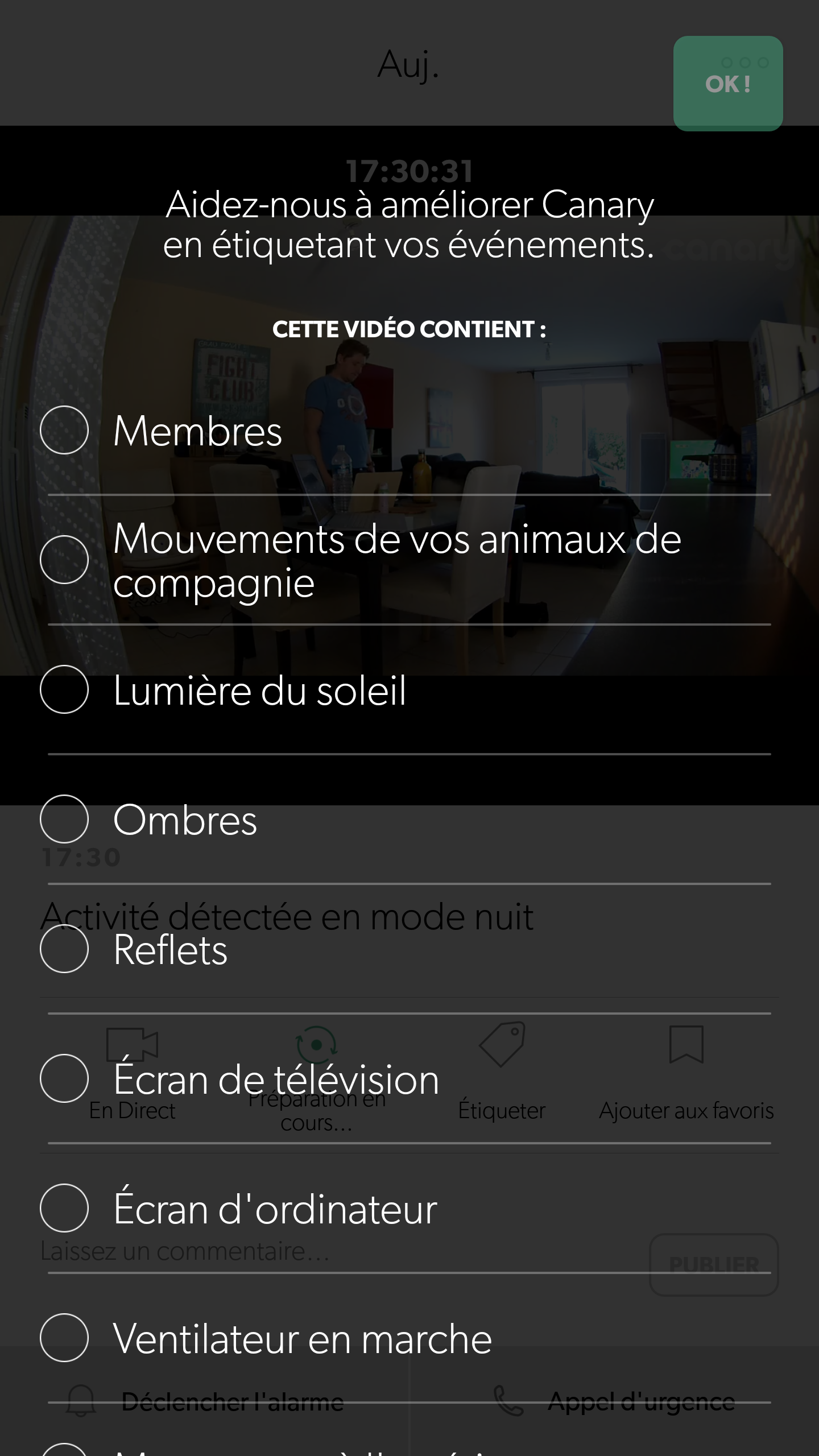Select the Reflets tag
Image resolution: width=819 pixels, height=1456 pixels.
64,949
